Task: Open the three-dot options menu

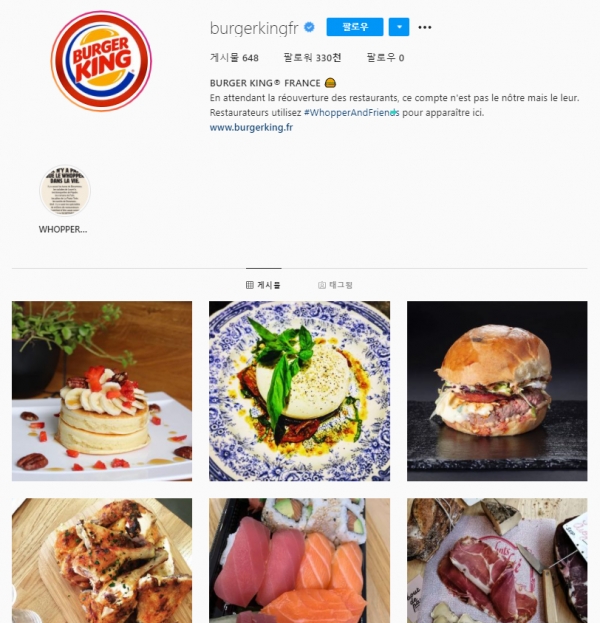Action: [x=425, y=27]
